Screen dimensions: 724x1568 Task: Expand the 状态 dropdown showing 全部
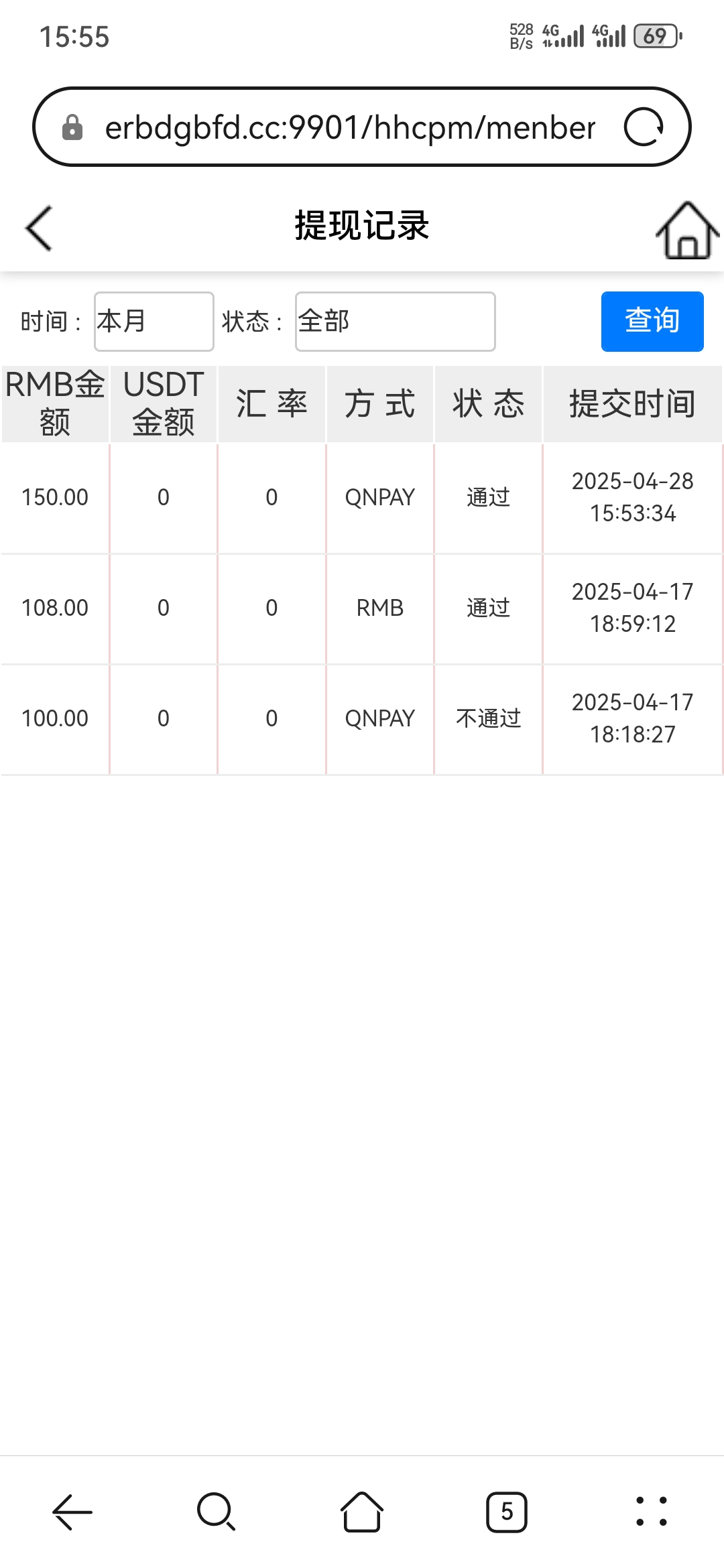[395, 322]
